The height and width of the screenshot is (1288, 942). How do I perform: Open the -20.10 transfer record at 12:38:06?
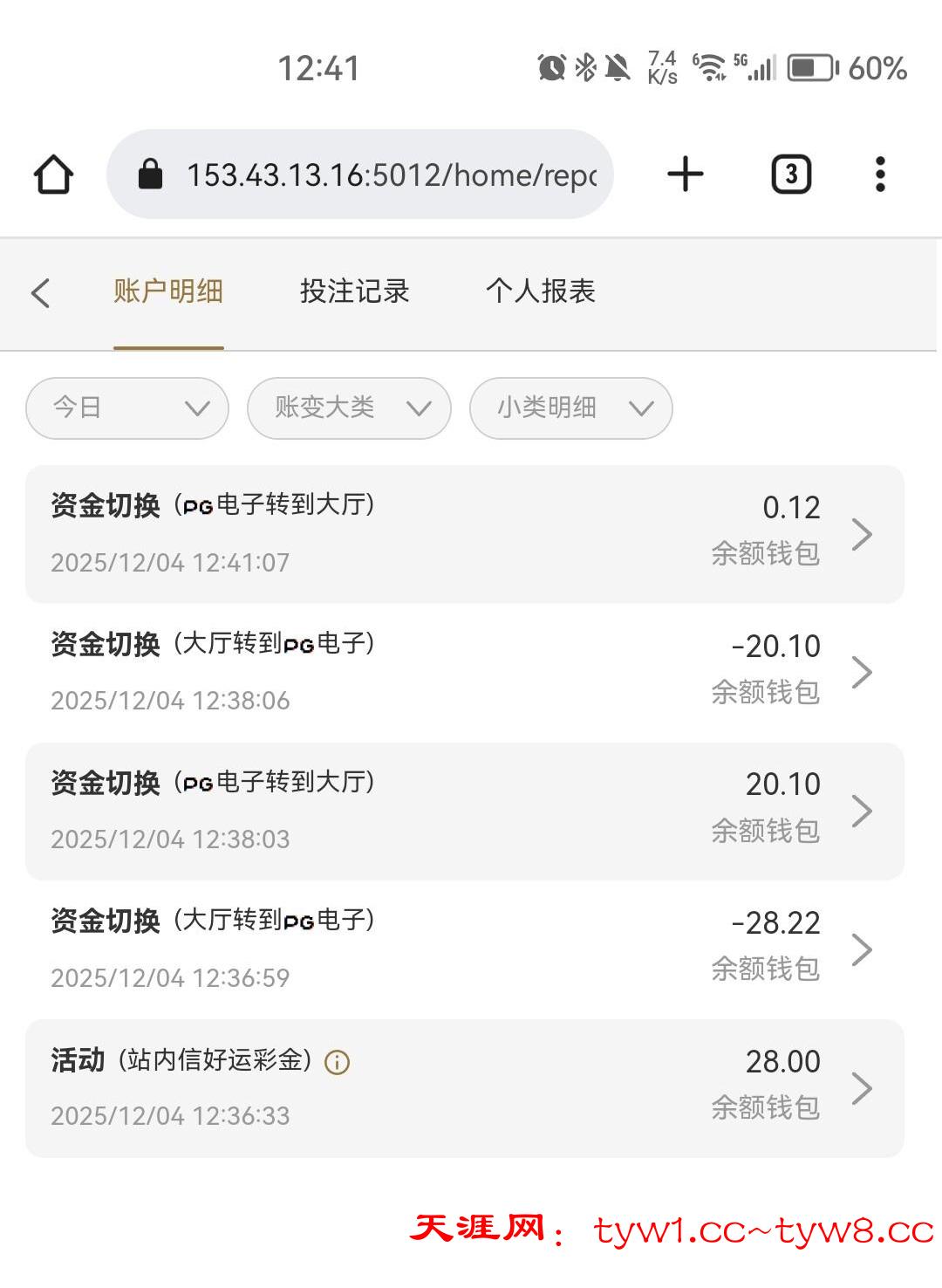[x=464, y=672]
